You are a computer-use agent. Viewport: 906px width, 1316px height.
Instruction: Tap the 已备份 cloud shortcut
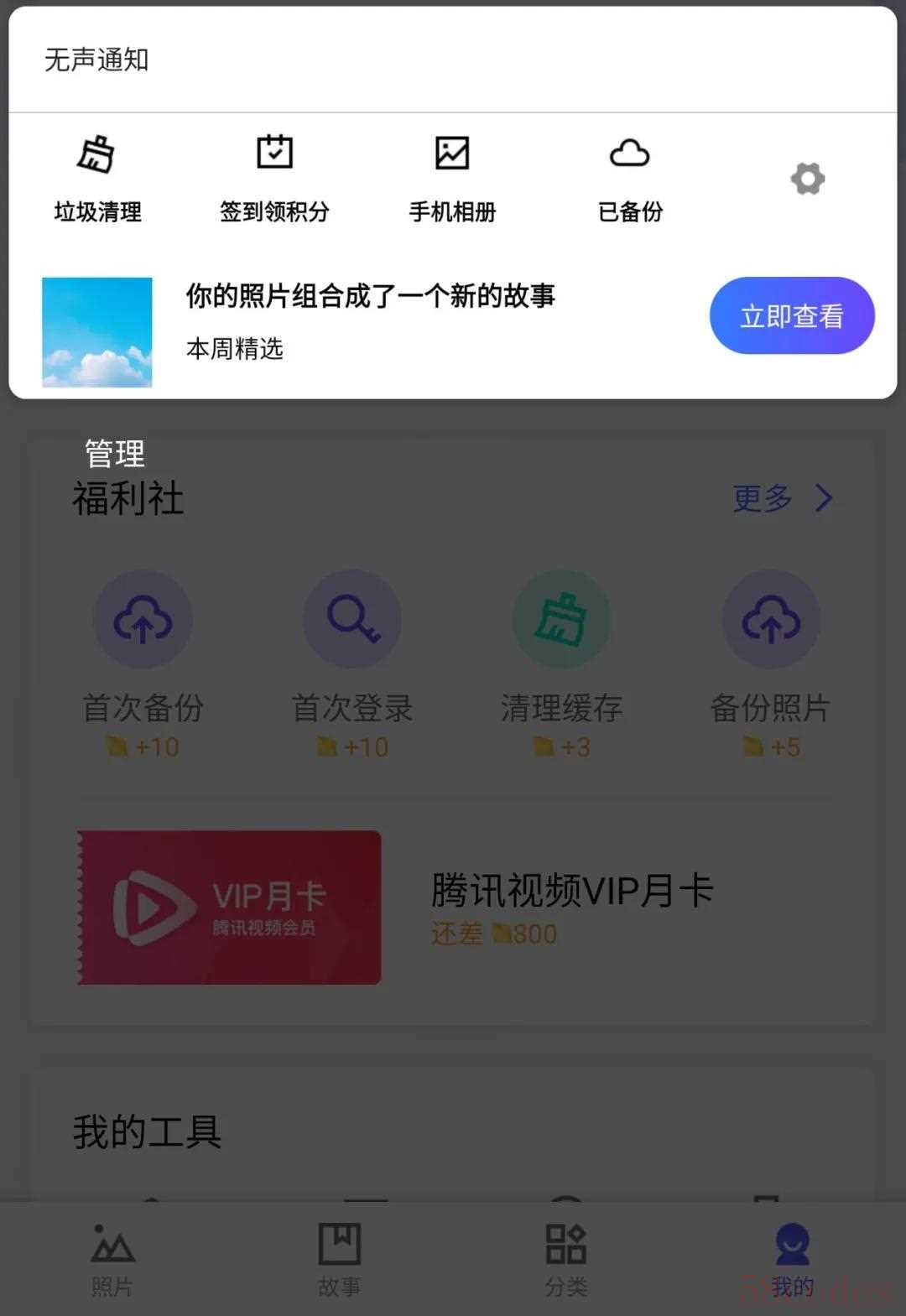pos(630,178)
